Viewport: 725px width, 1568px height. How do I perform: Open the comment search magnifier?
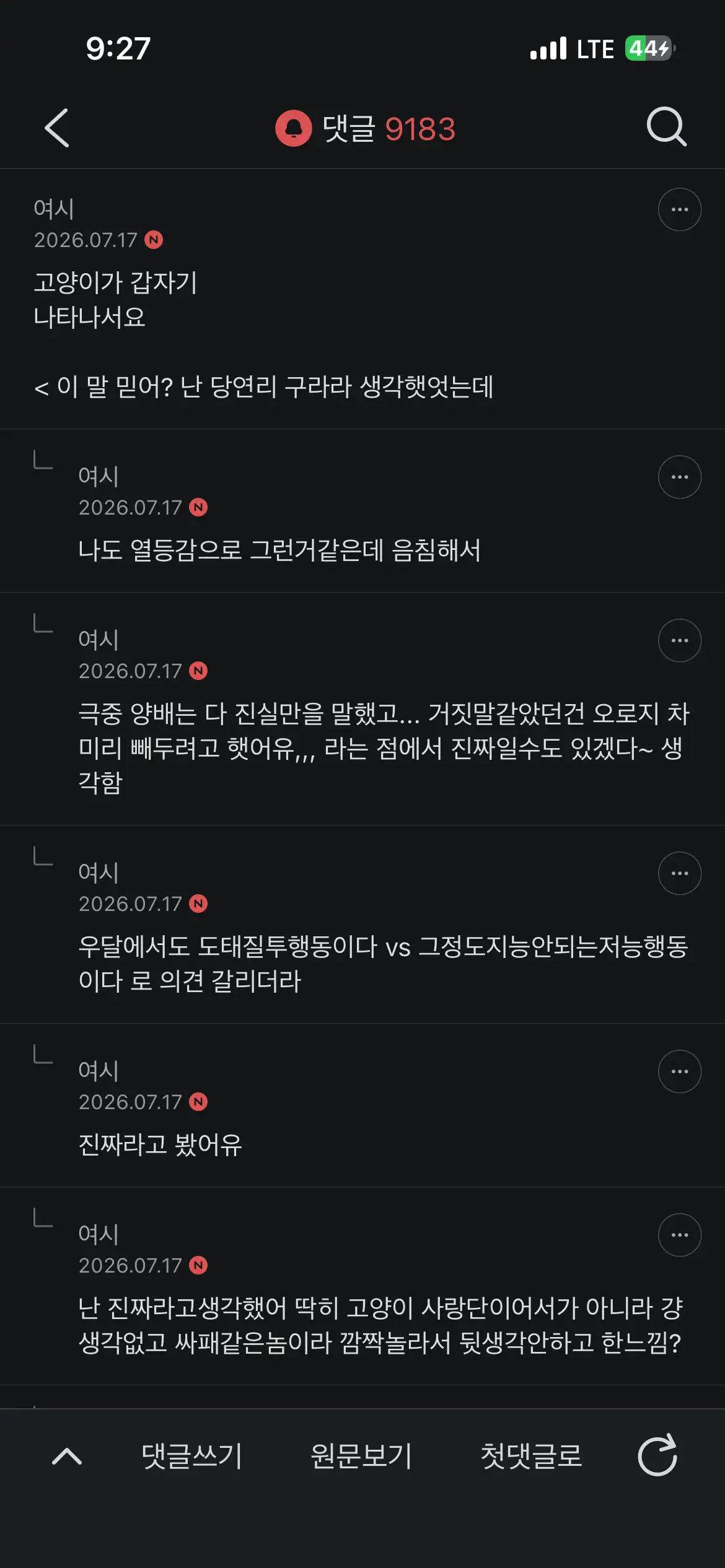pyautogui.click(x=667, y=127)
